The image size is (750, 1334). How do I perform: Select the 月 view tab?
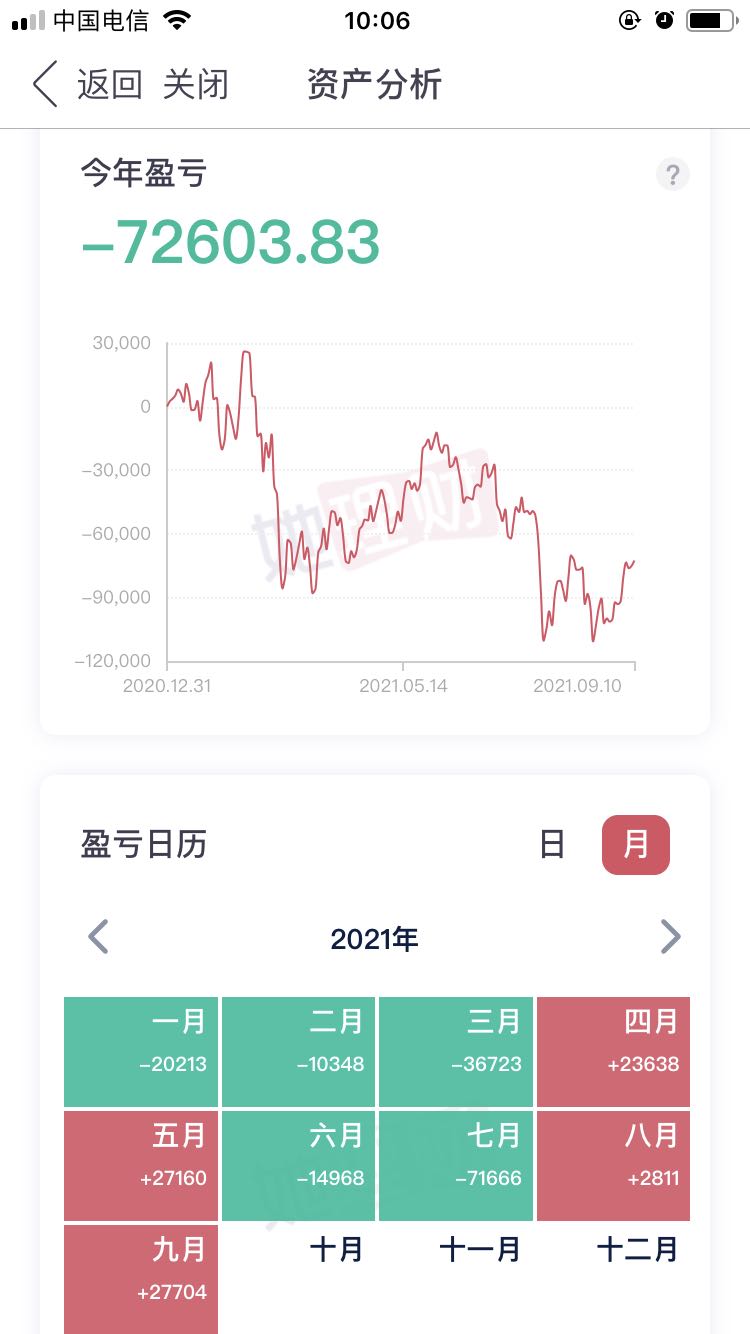(x=636, y=845)
